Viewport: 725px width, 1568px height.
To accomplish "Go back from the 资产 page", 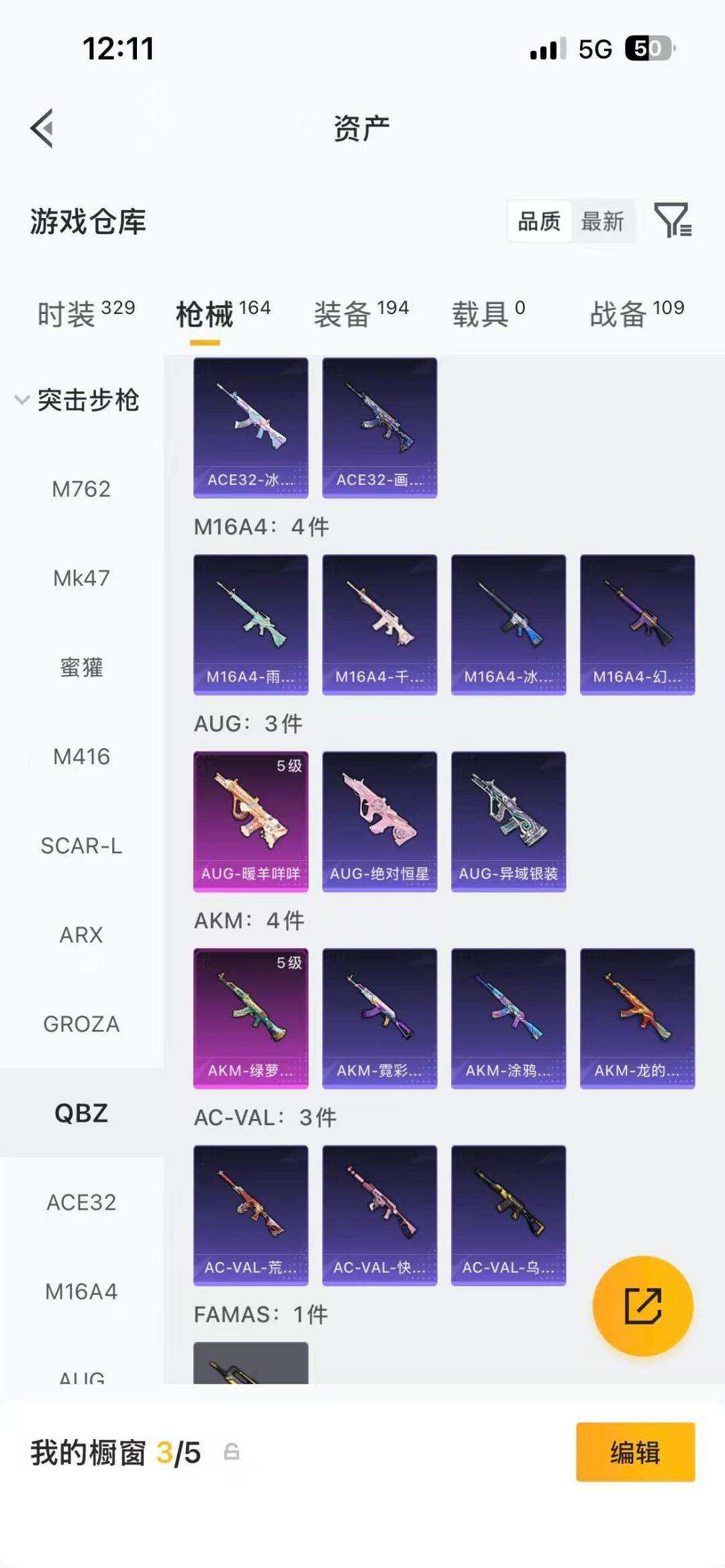I will (42, 127).
